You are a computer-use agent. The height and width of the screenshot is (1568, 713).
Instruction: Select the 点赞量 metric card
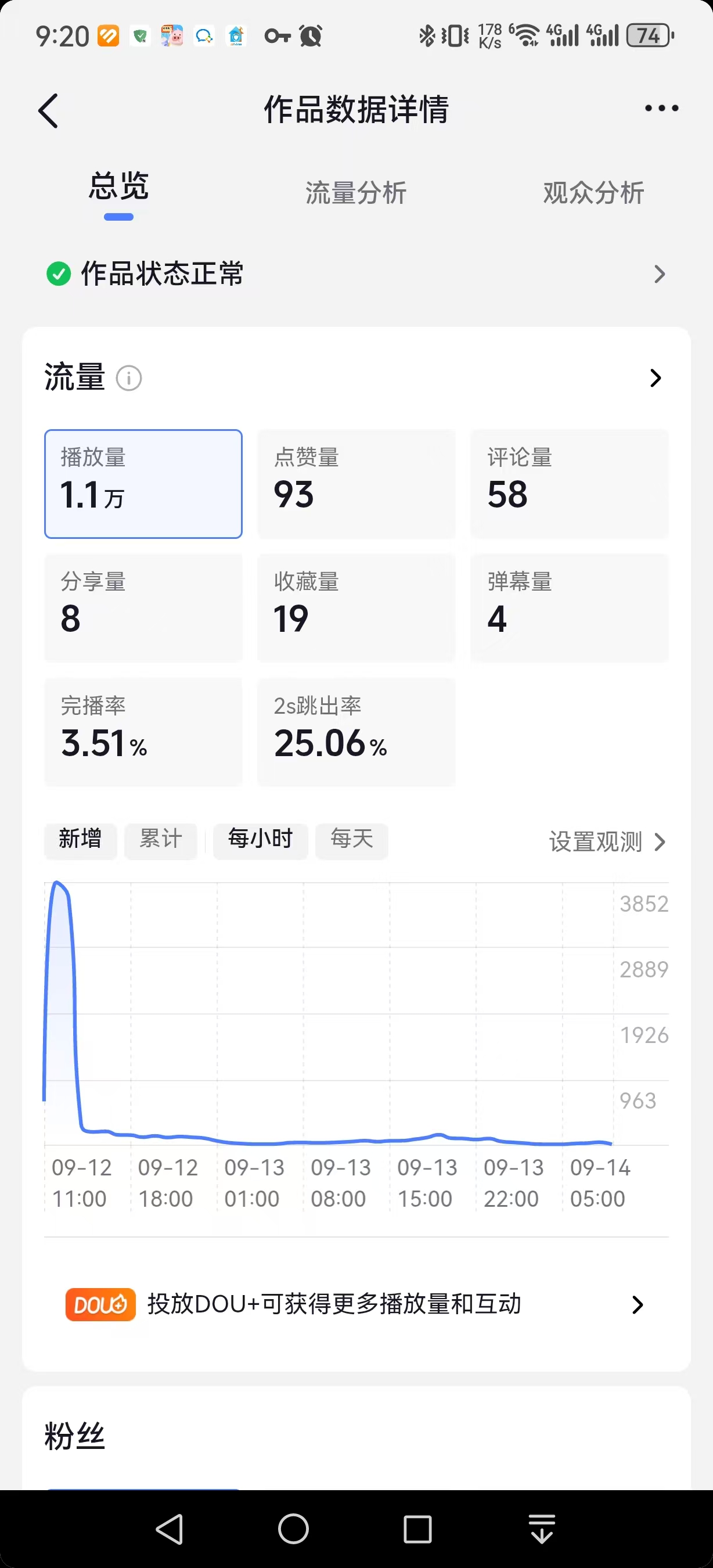[x=356, y=484]
